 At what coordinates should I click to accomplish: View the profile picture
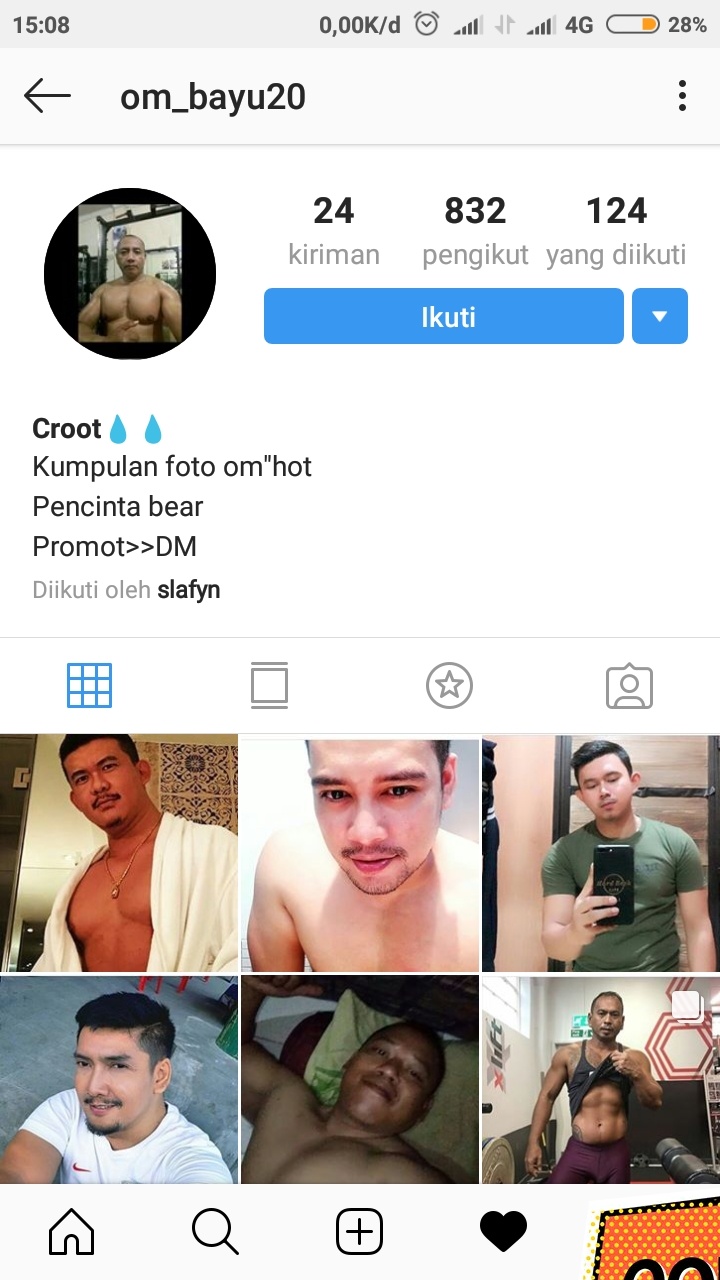point(130,273)
